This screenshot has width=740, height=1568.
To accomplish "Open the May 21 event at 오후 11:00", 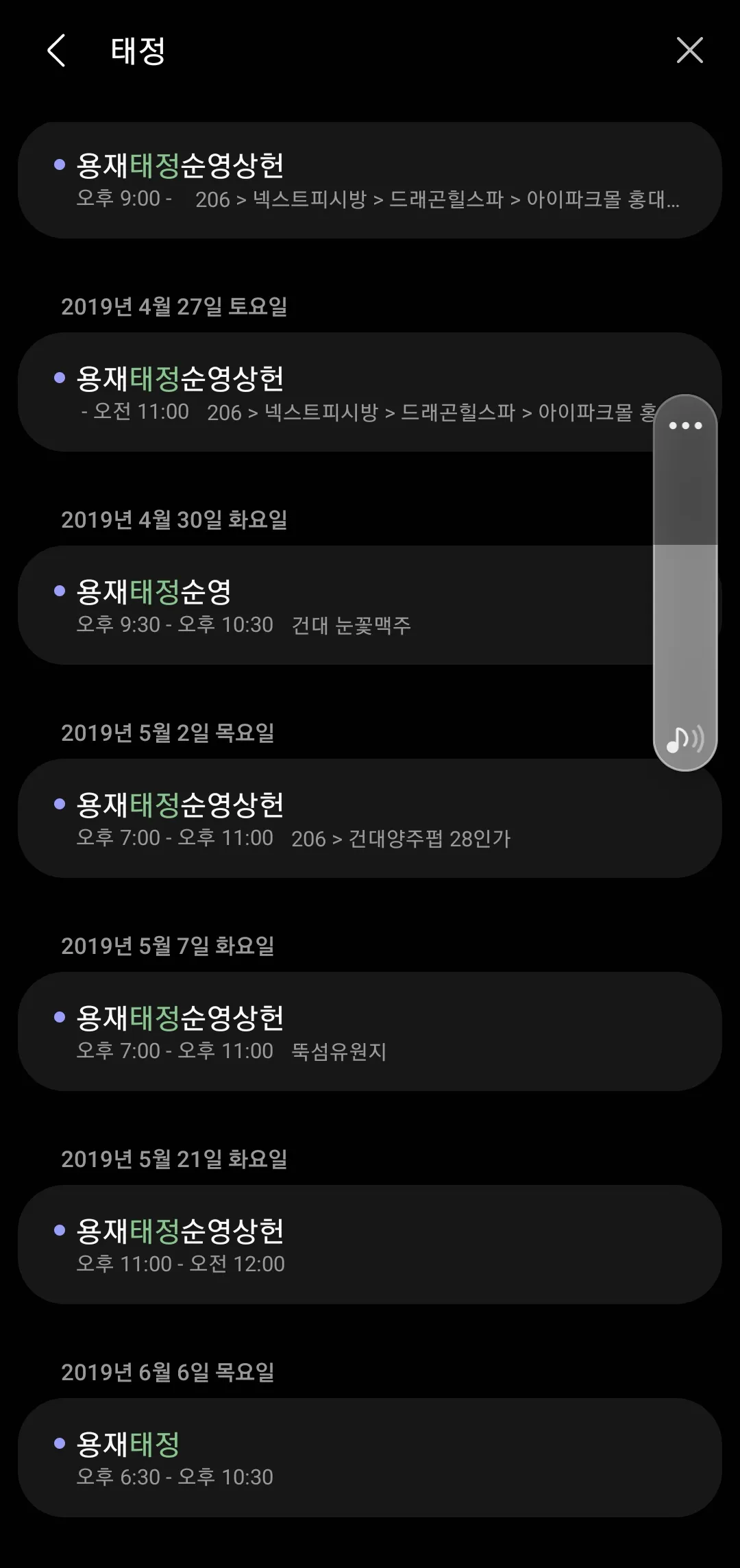I will [370, 1245].
